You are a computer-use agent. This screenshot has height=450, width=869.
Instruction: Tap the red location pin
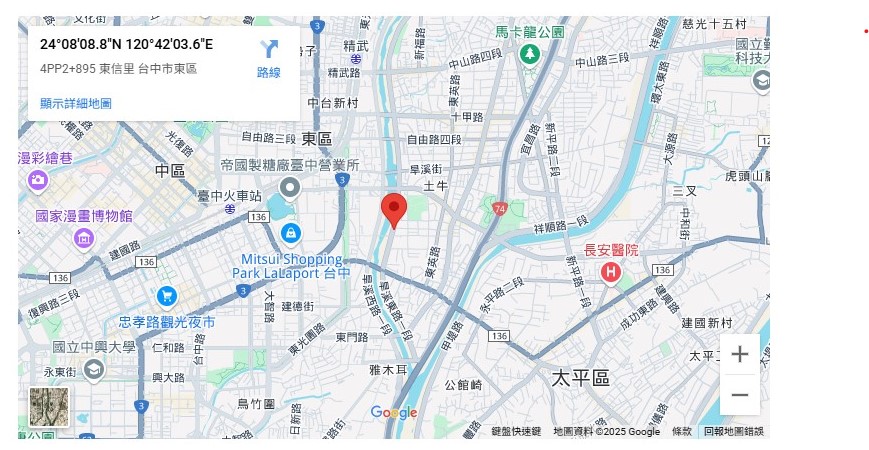point(394,210)
